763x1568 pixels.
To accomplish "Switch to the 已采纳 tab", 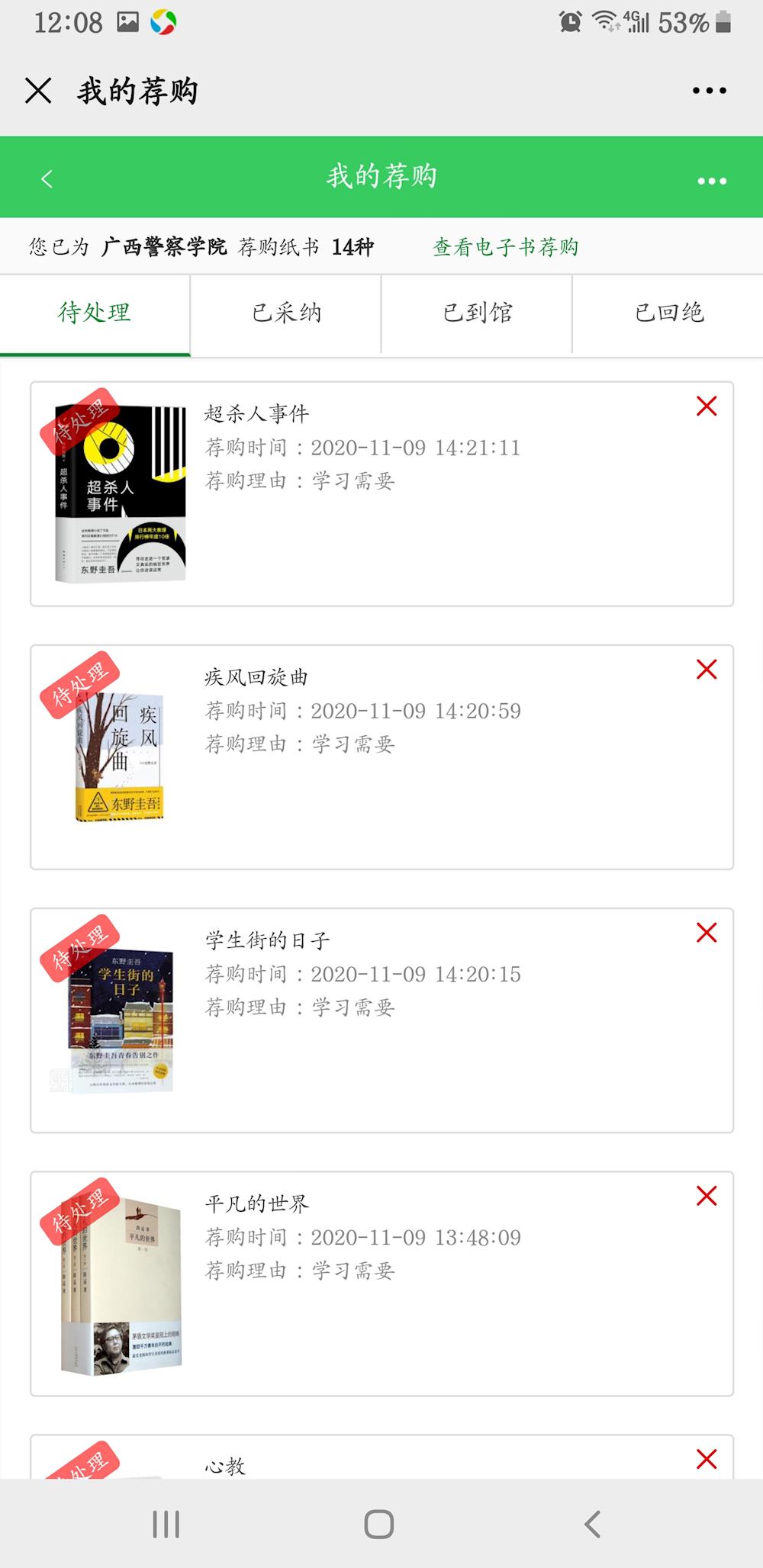I will 286,313.
